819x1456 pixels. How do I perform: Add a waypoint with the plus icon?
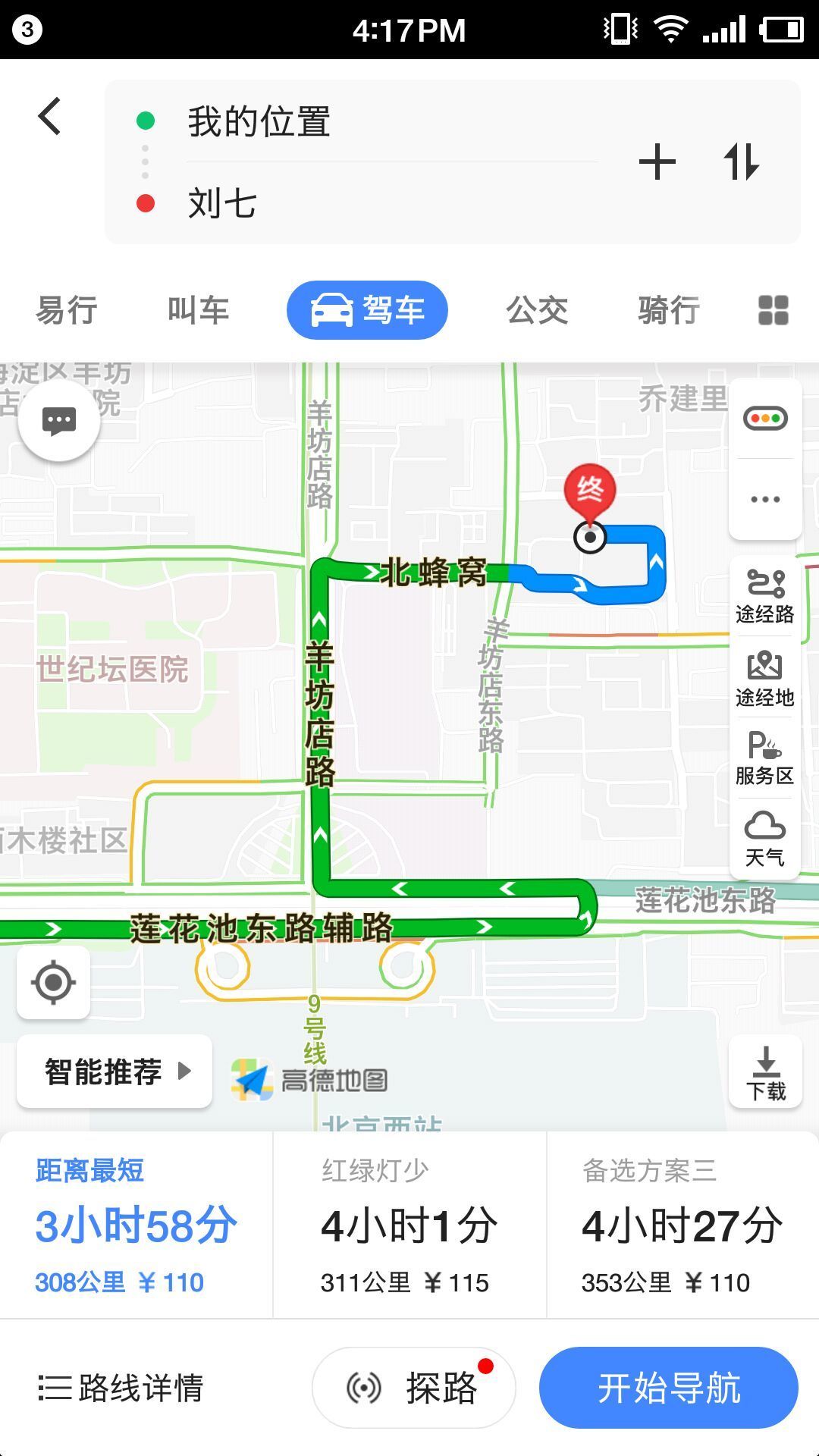click(x=657, y=162)
